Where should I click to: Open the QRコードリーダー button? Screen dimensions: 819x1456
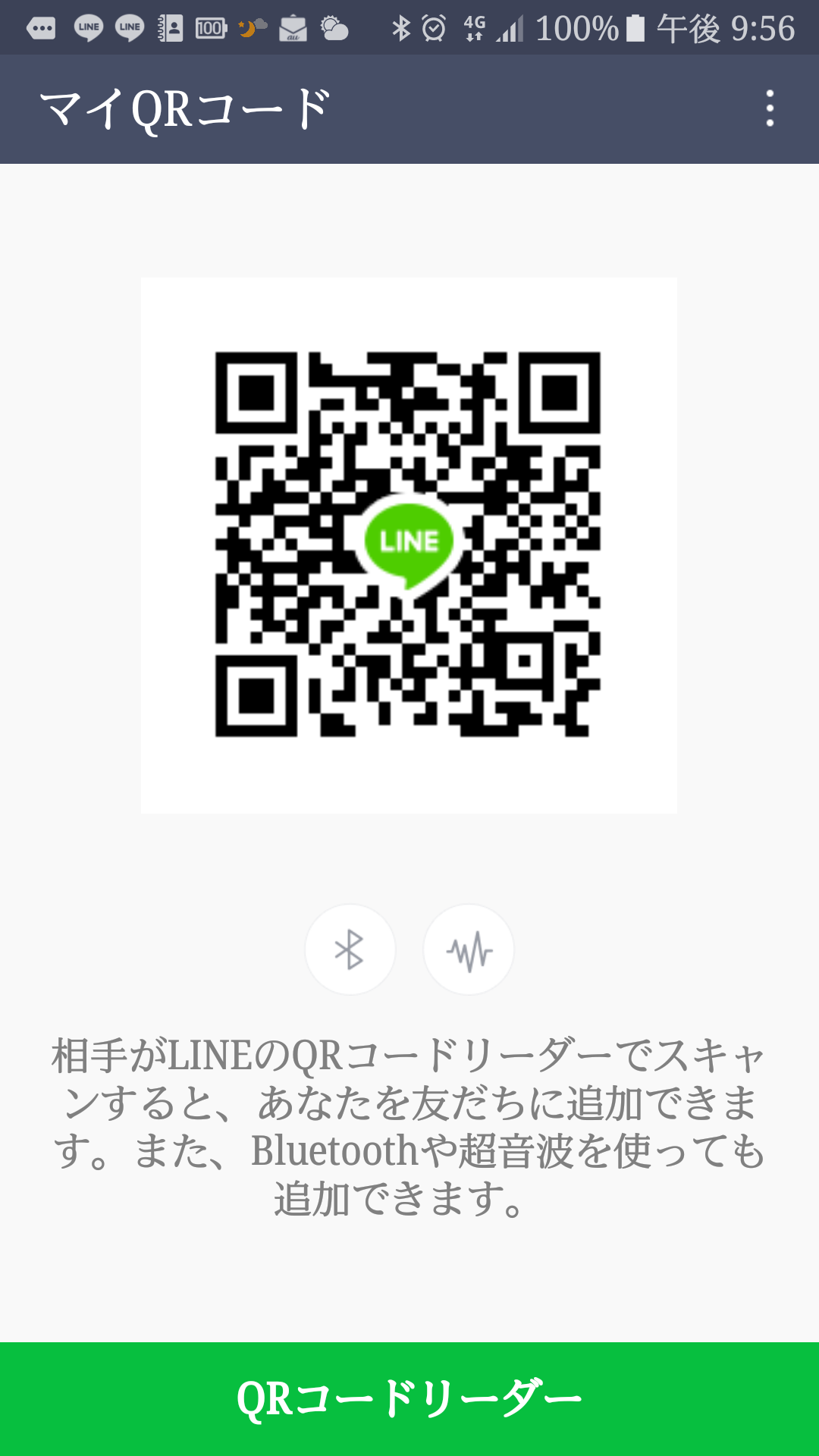tap(409, 1399)
